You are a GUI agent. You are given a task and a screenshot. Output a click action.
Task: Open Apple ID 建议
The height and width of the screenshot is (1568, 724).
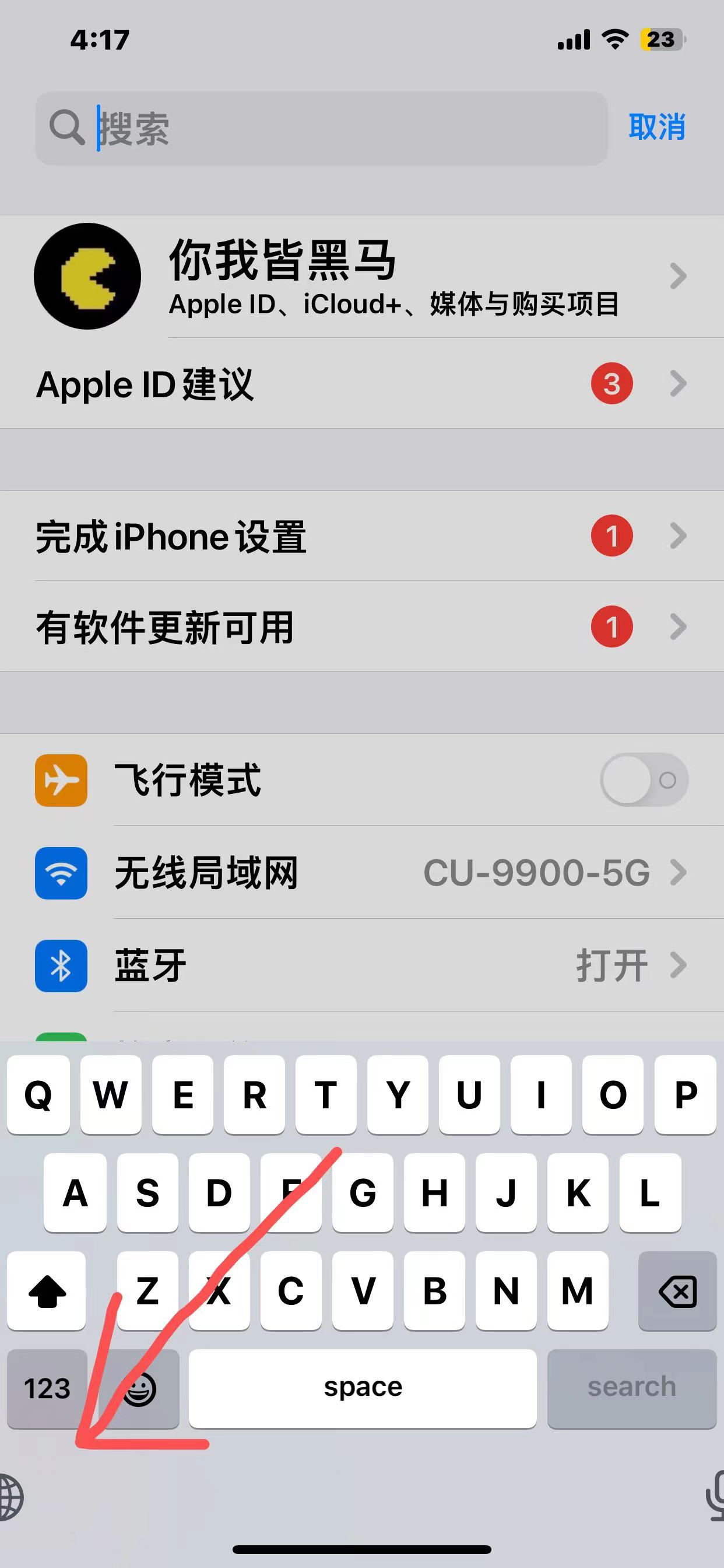pyautogui.click(x=361, y=383)
